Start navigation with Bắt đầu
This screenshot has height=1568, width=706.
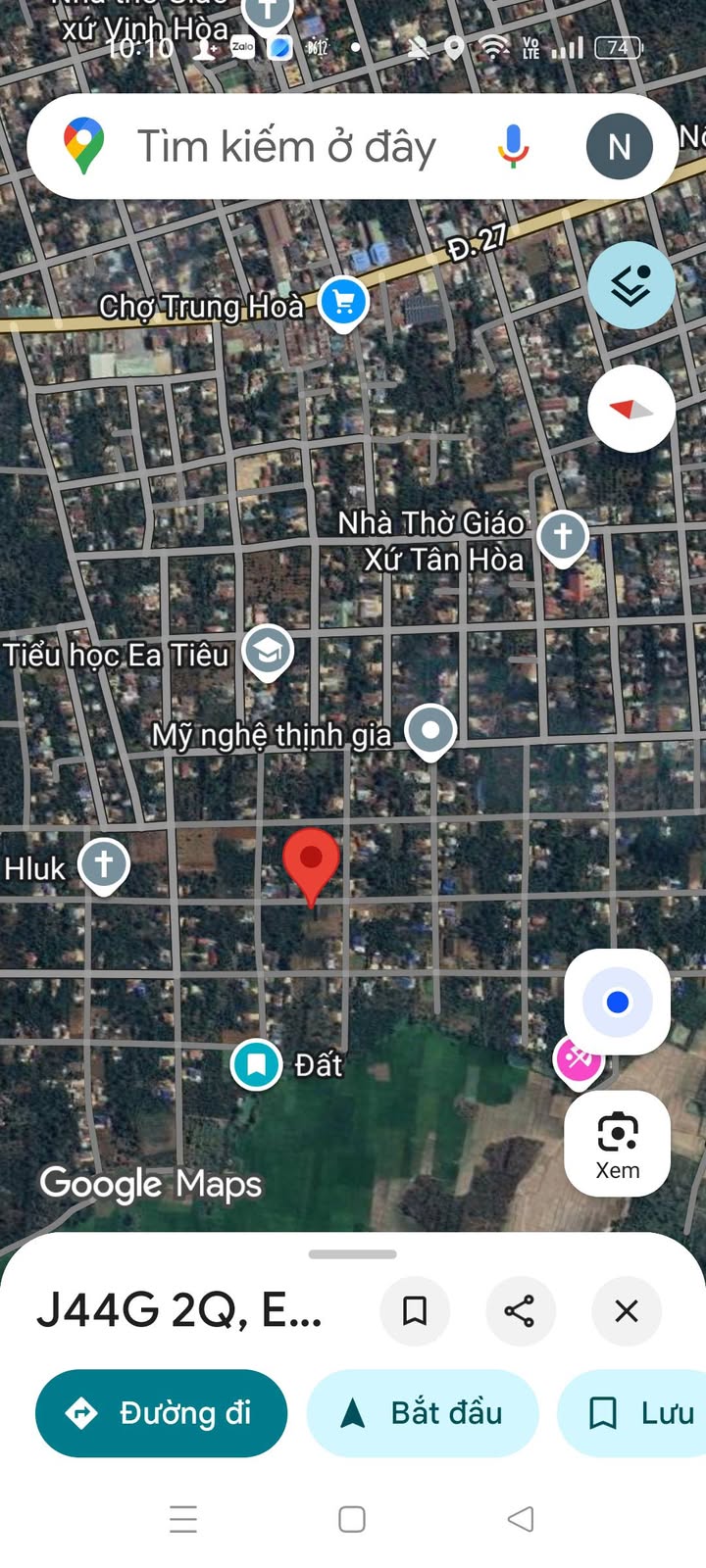click(423, 1413)
